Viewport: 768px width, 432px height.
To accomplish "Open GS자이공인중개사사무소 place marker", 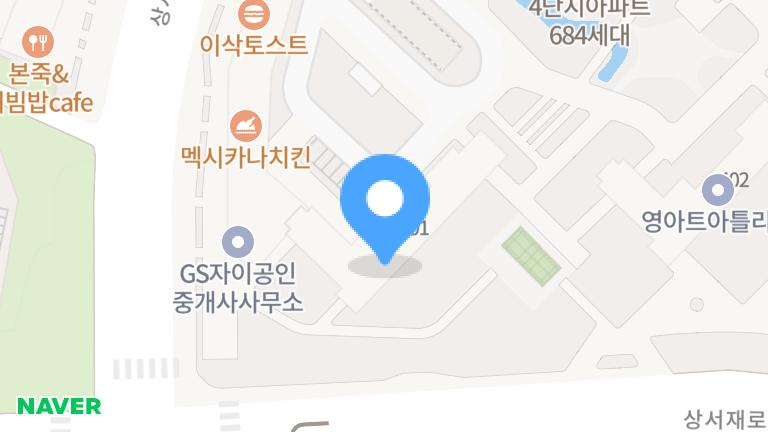I will pyautogui.click(x=237, y=241).
